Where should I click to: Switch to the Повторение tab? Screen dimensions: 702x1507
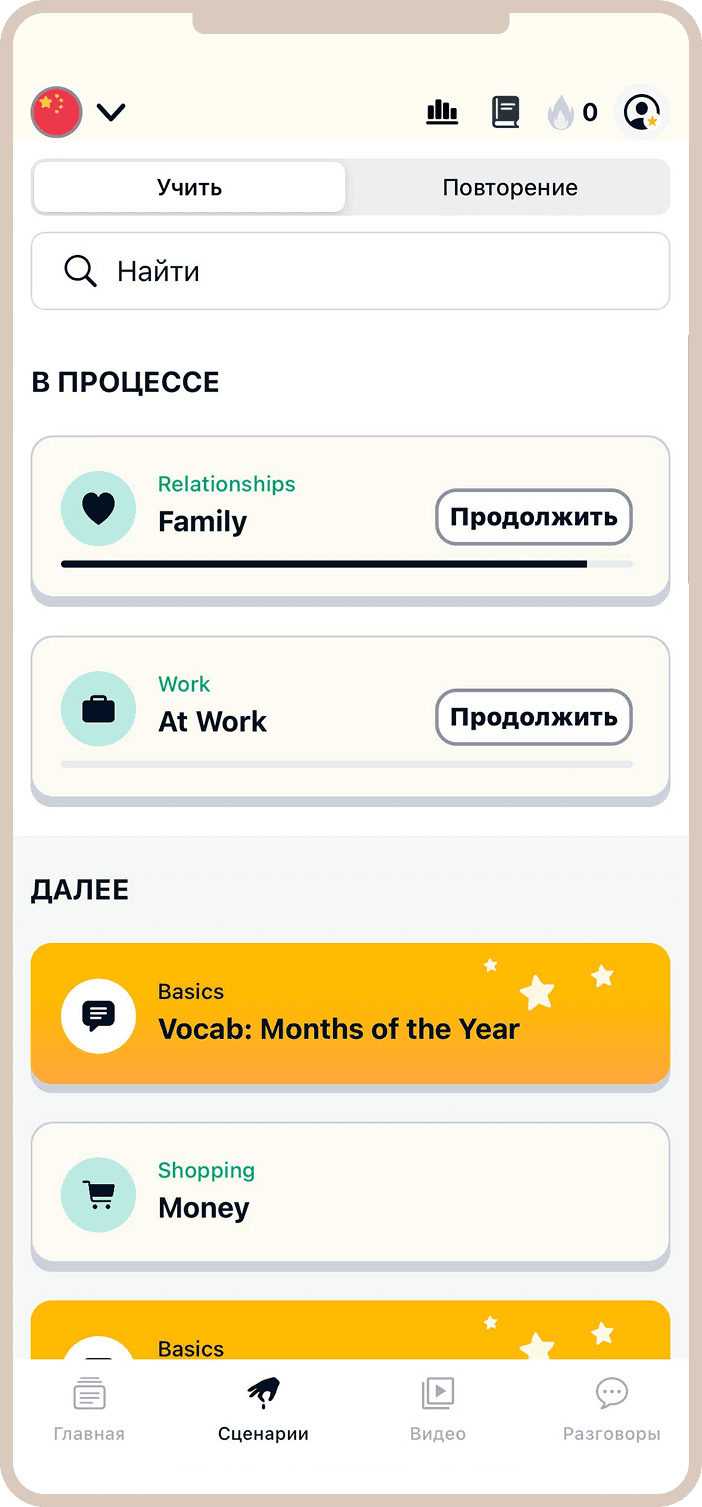[510, 187]
